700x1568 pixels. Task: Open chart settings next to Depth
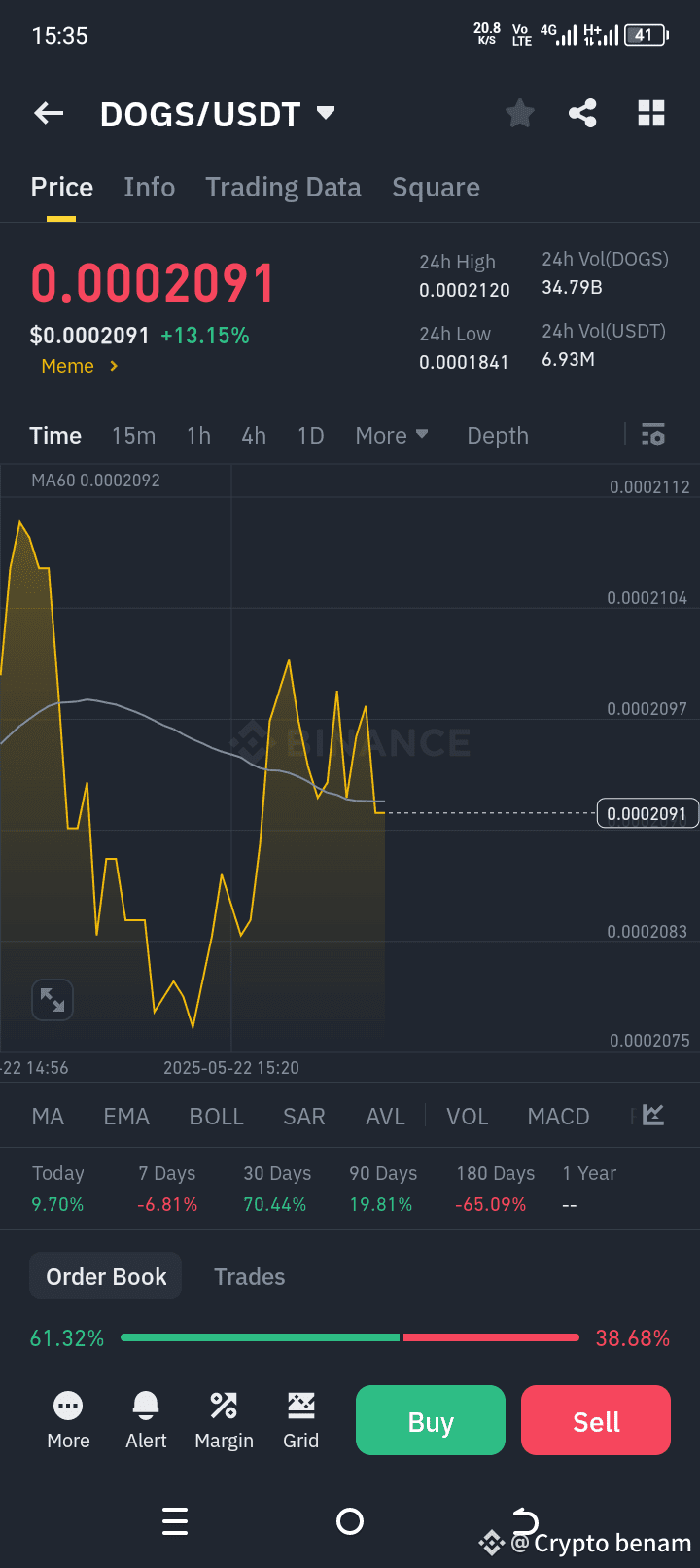pos(652,435)
